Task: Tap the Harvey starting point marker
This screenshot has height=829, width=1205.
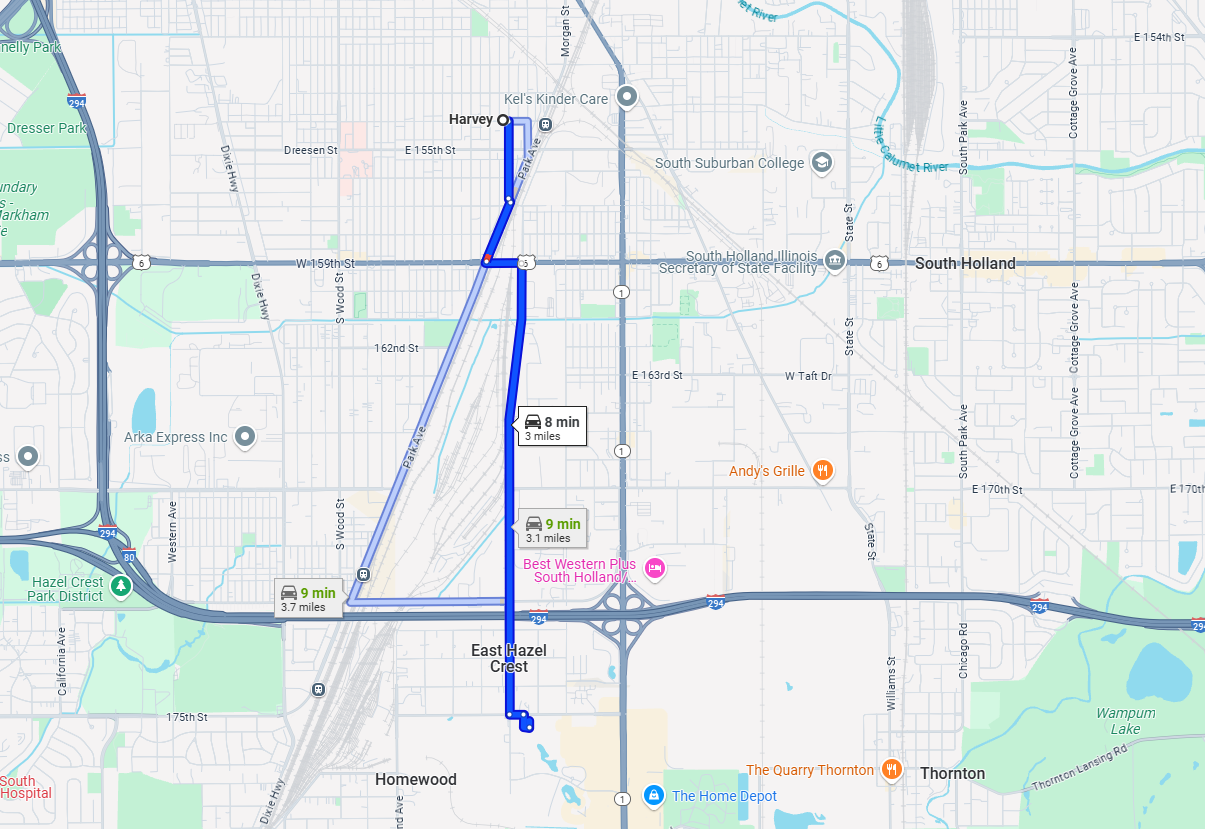Action: [503, 120]
